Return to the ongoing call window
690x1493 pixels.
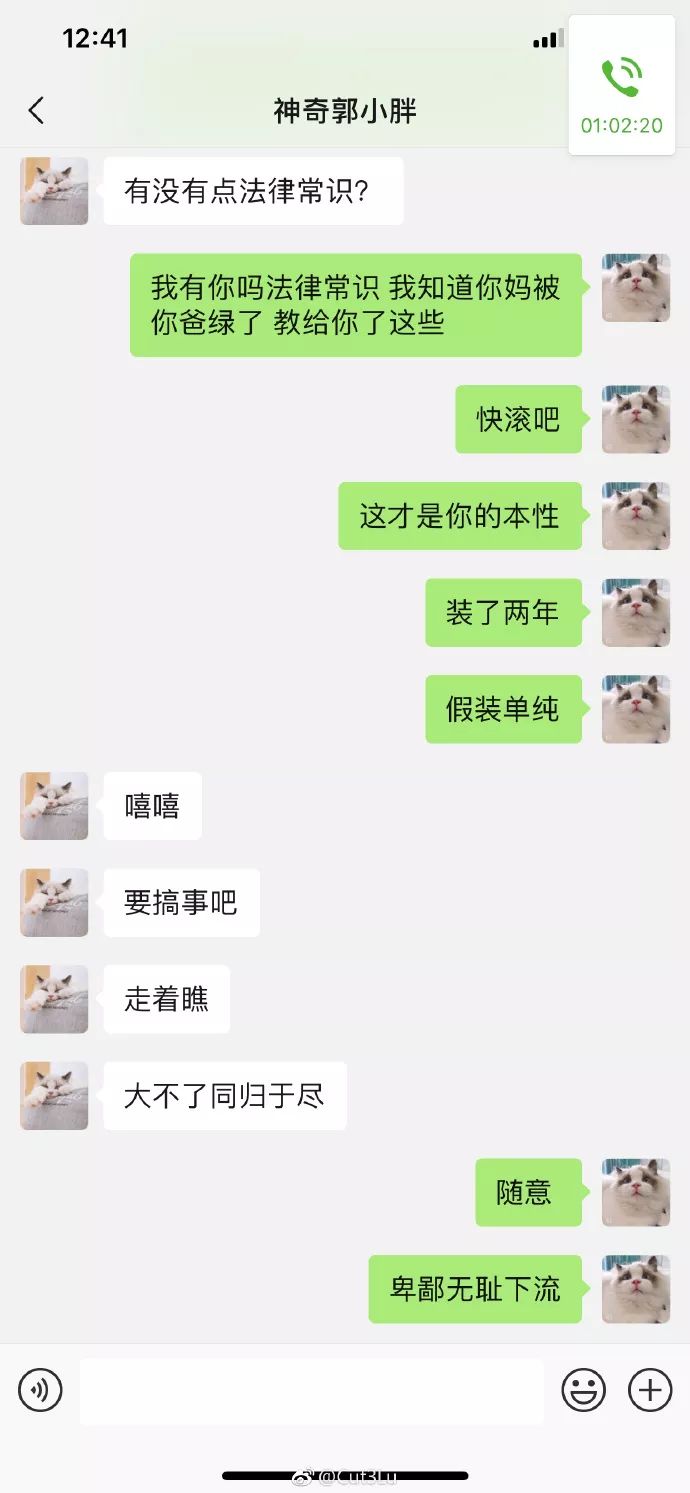621,88
